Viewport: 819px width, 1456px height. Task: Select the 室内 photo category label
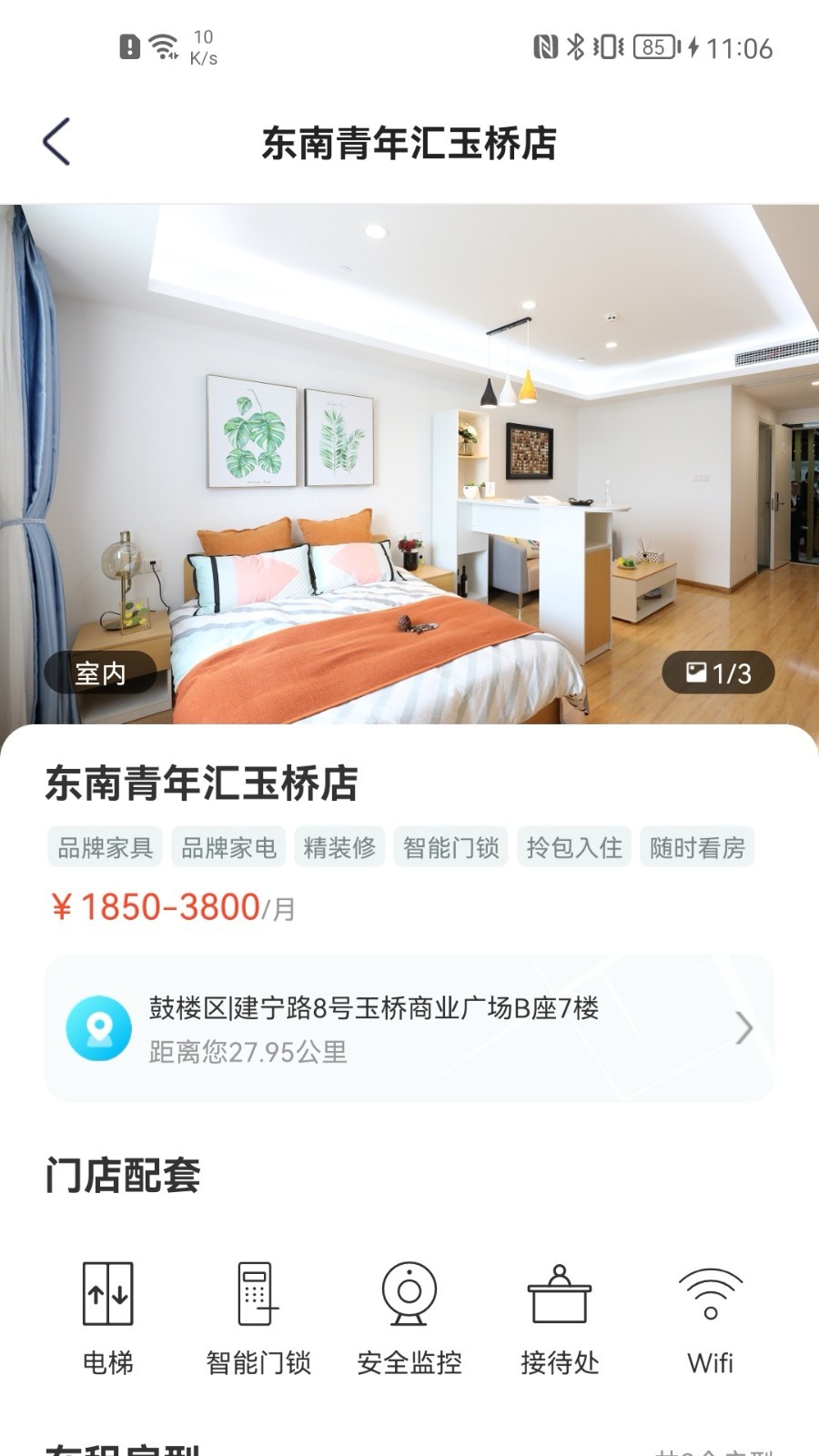tap(100, 673)
